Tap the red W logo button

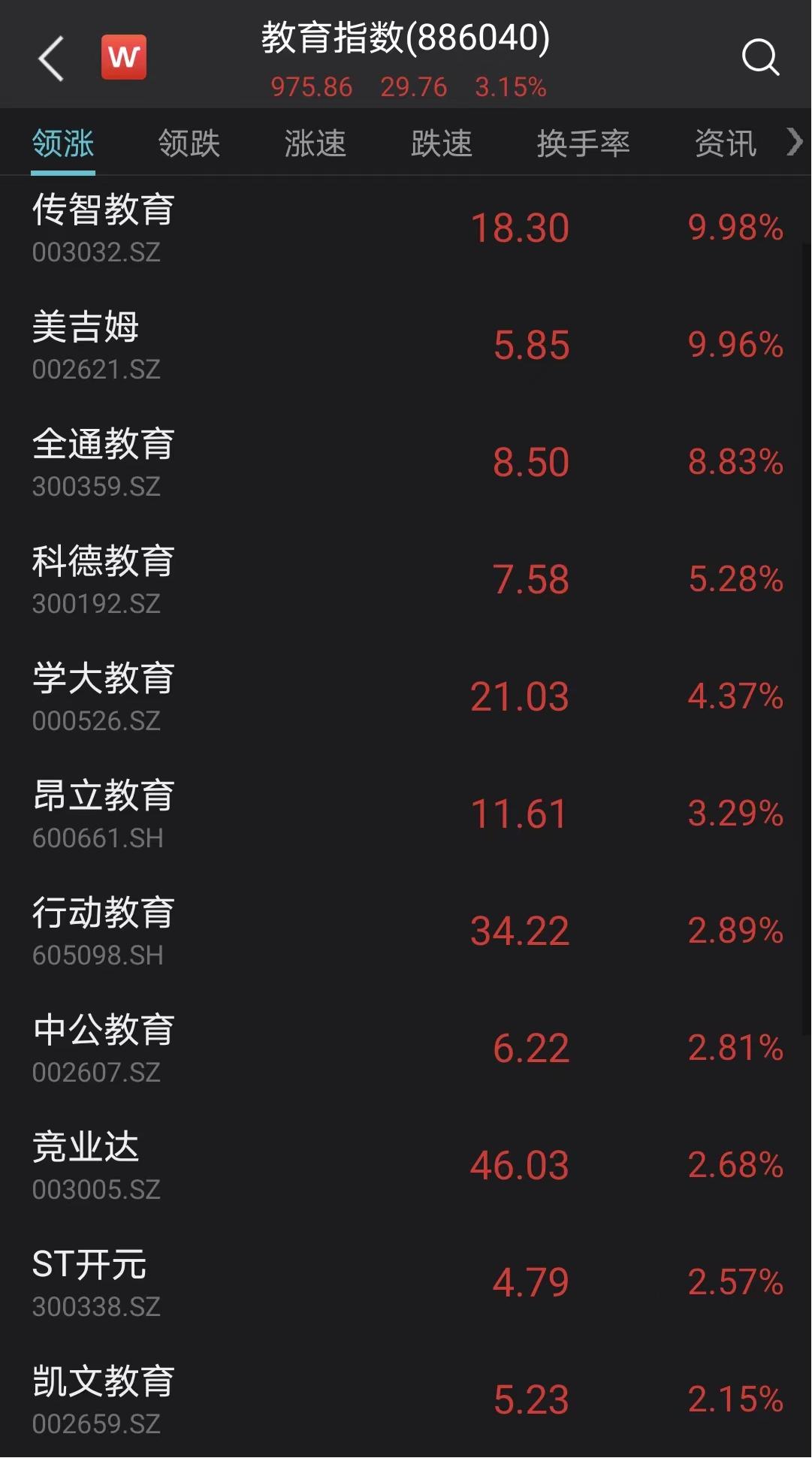tap(124, 56)
